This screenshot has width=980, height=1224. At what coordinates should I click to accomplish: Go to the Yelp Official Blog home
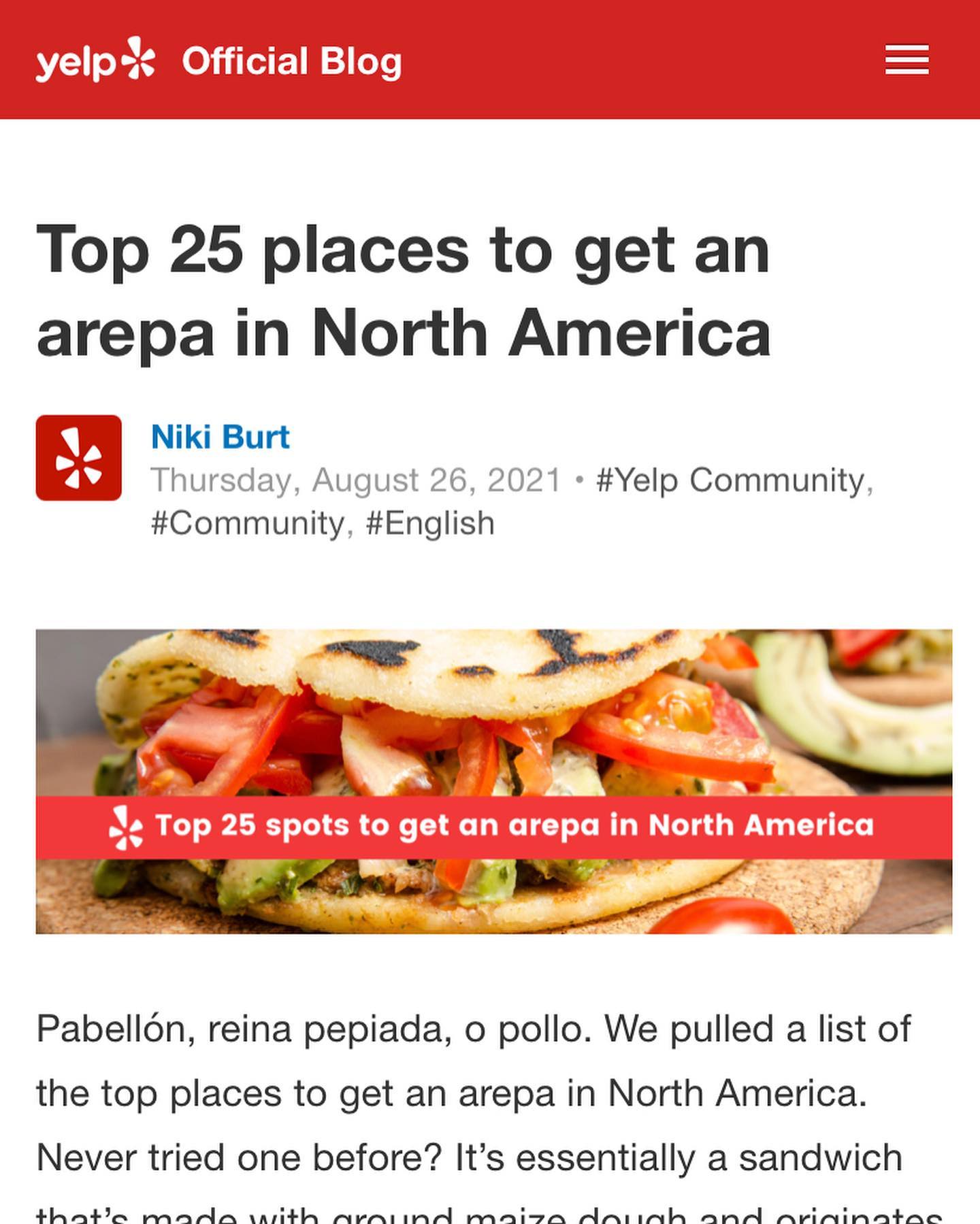[x=218, y=61]
